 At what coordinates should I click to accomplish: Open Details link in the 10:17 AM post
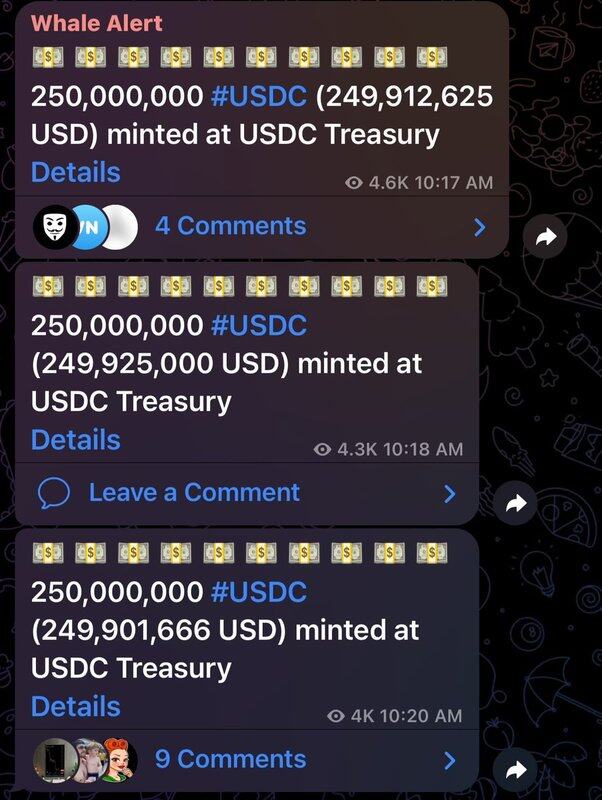(x=76, y=172)
